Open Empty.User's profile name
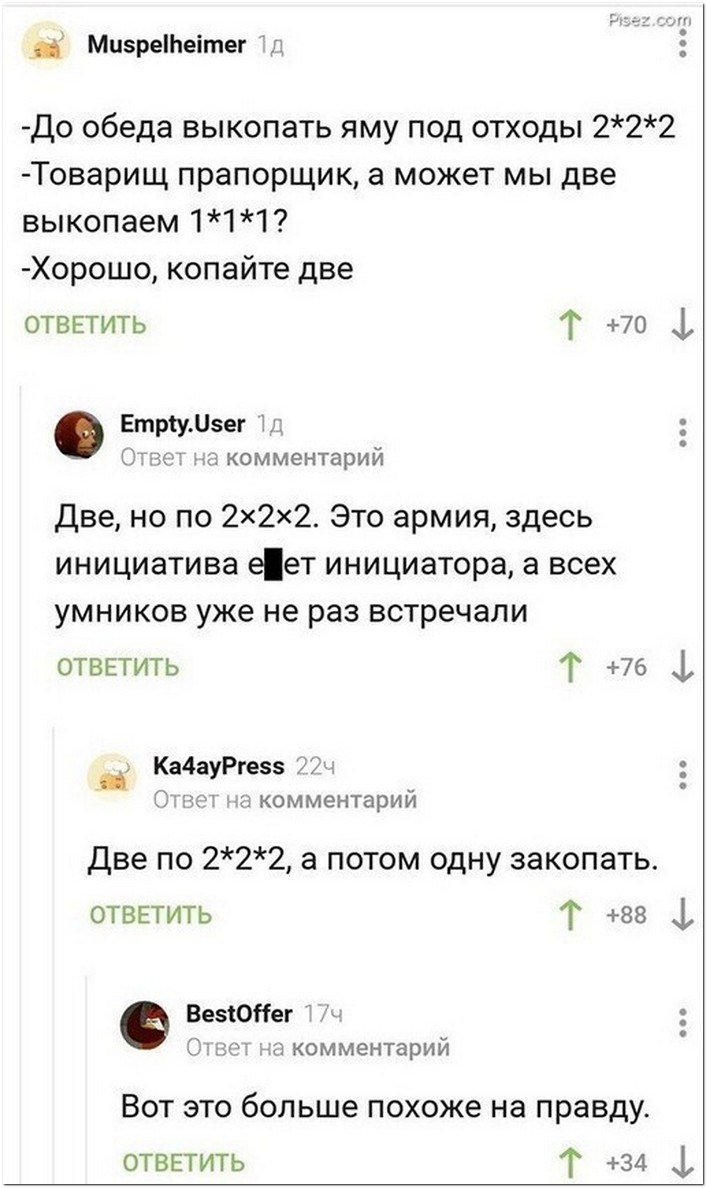 point(183,424)
